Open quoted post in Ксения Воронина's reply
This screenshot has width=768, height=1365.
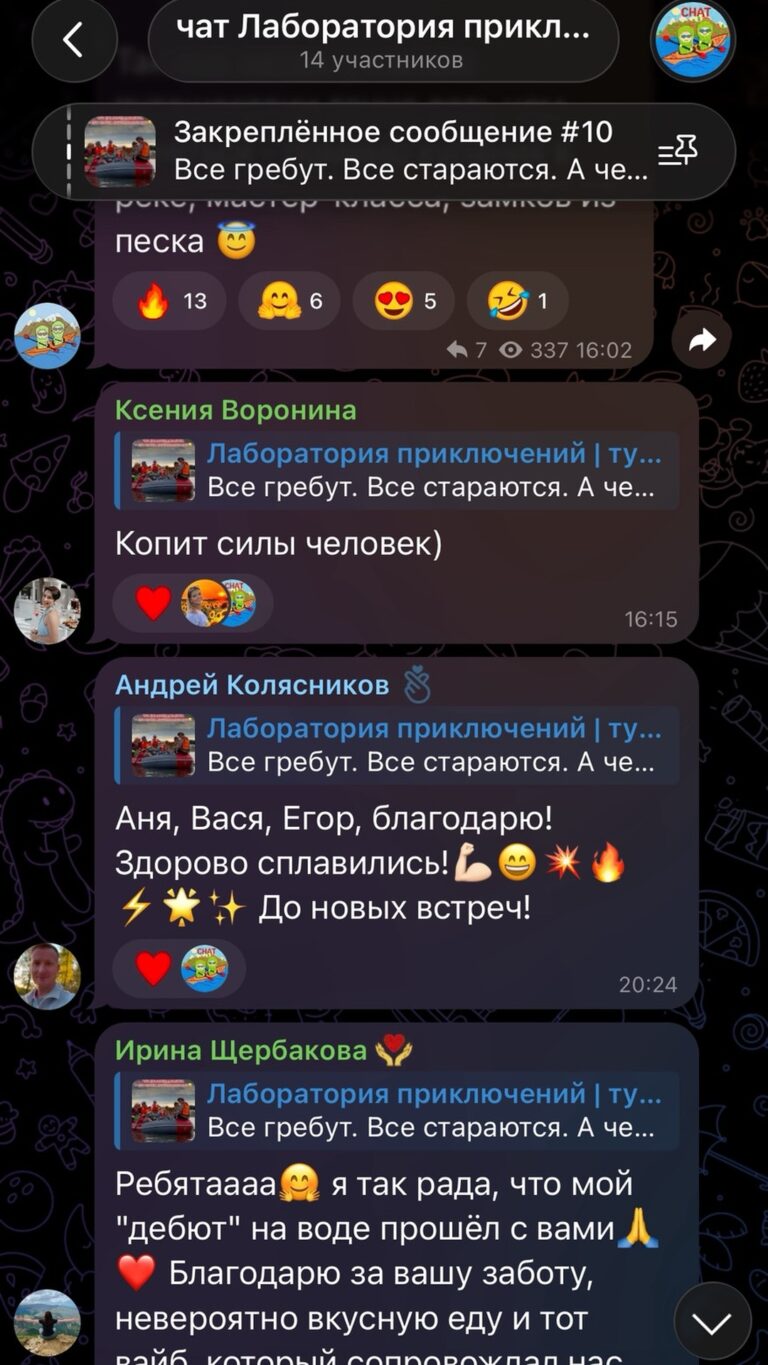click(396, 470)
